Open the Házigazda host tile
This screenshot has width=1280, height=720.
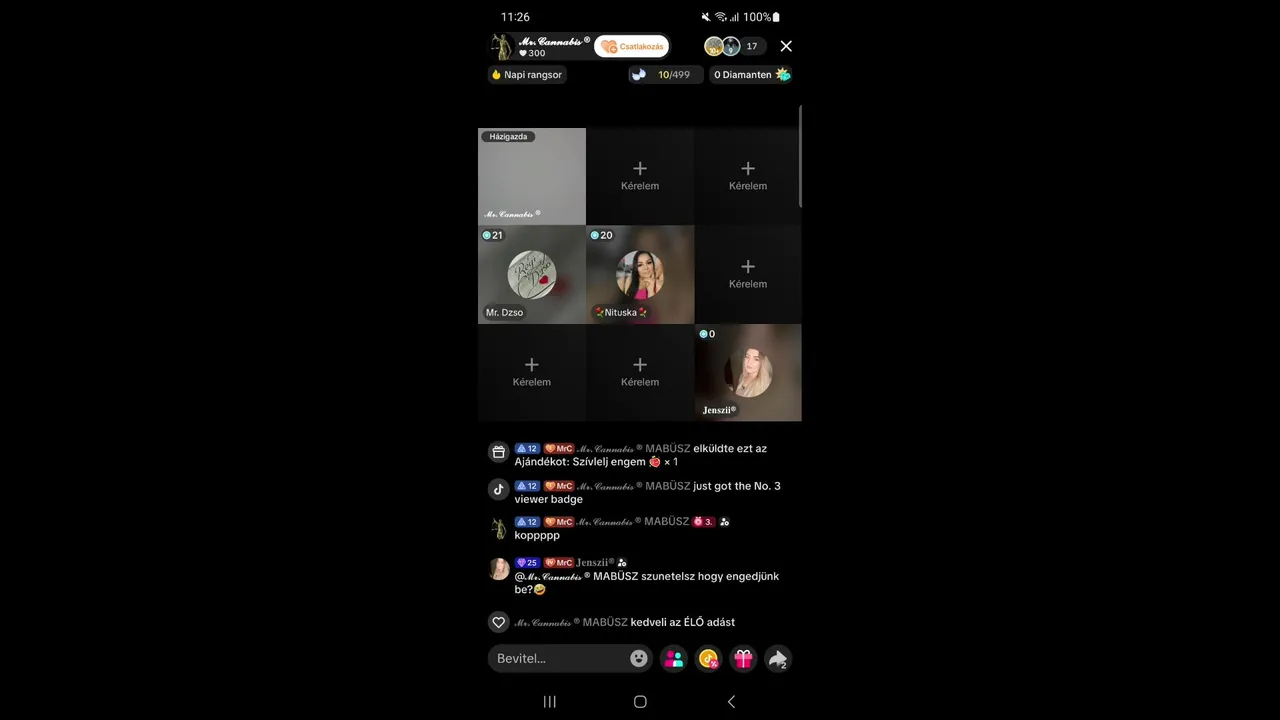pos(532,177)
